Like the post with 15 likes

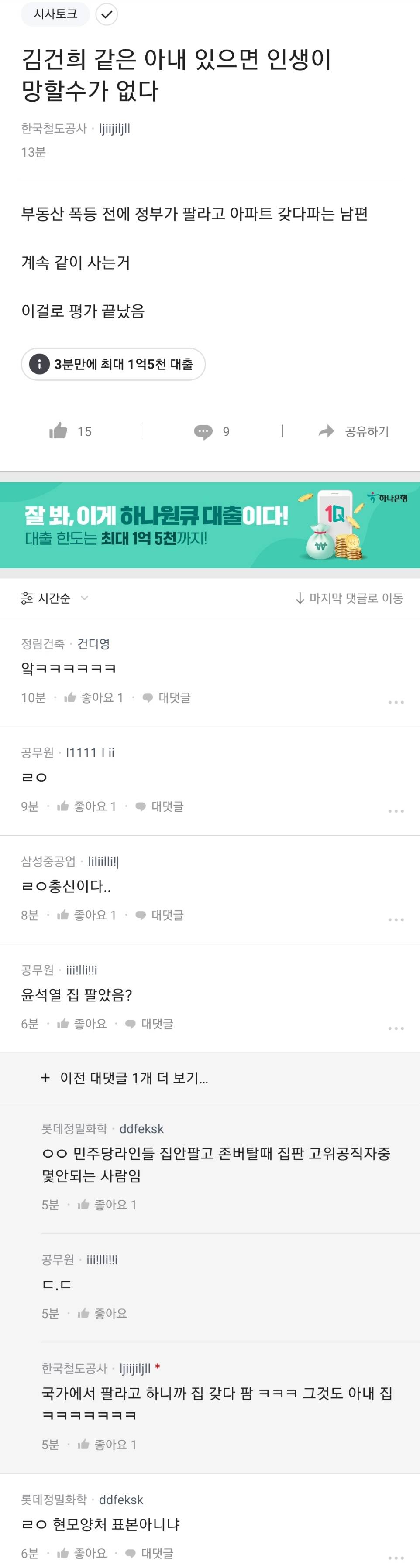point(70,431)
